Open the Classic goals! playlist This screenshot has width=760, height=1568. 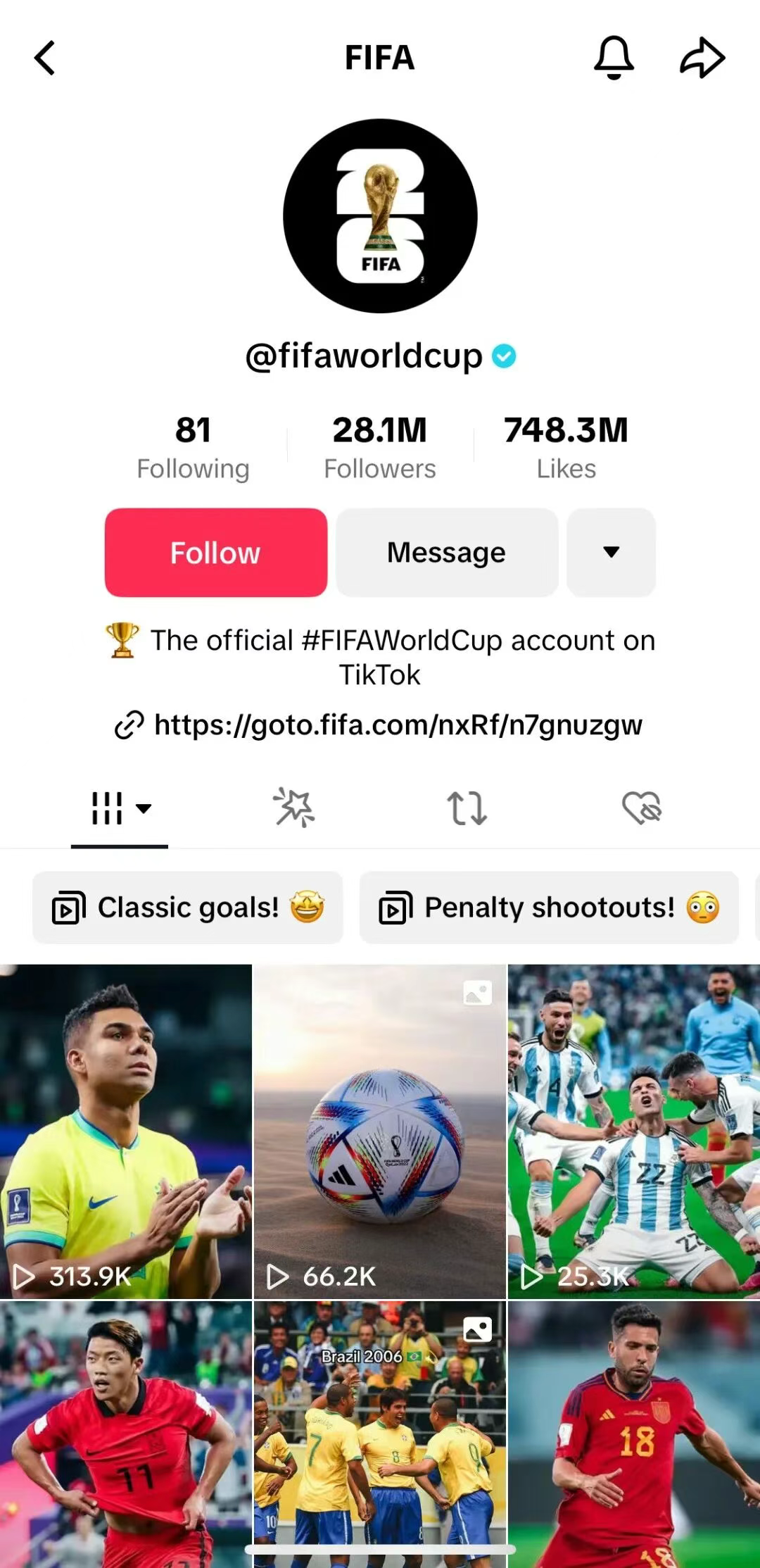point(188,908)
